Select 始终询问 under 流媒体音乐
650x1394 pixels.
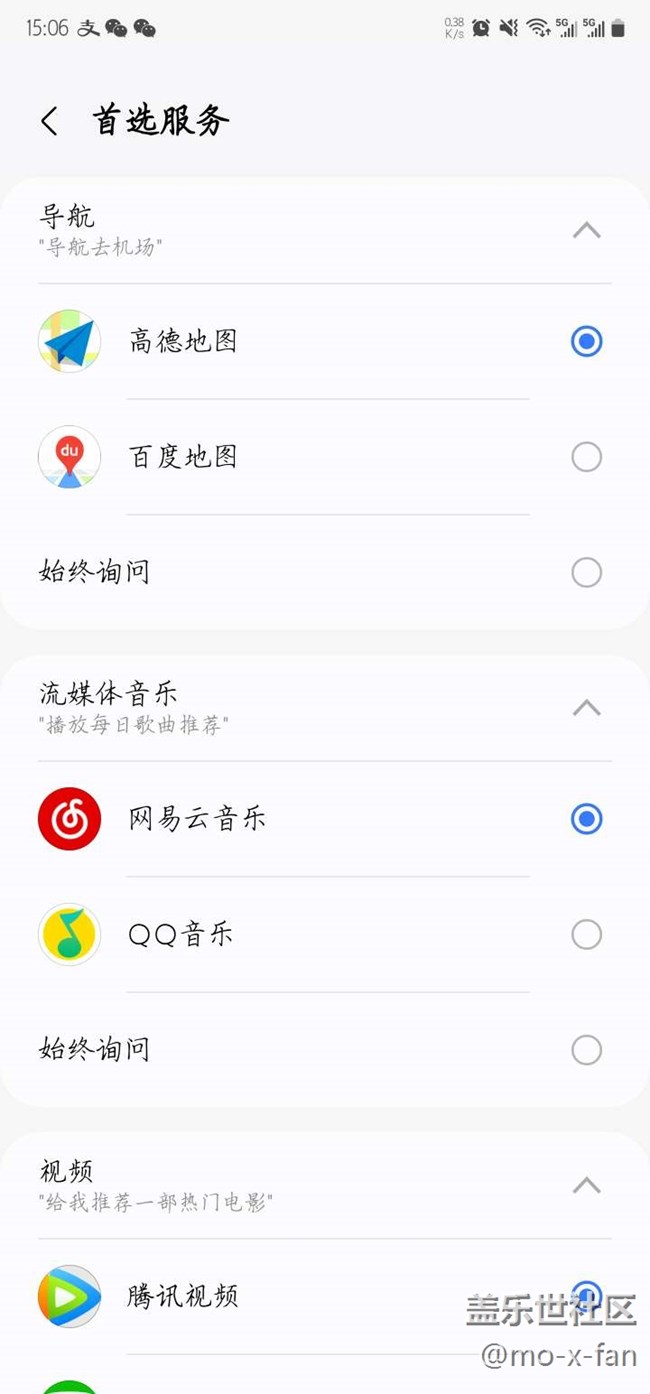point(325,1050)
